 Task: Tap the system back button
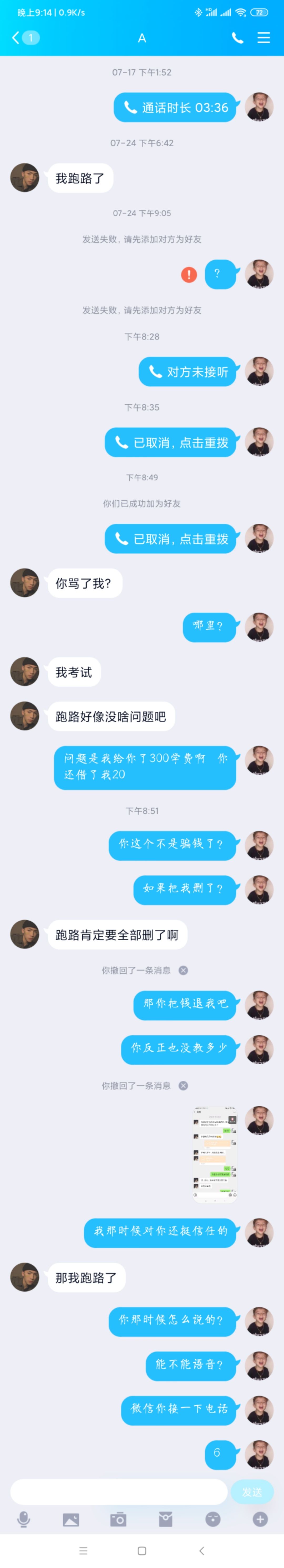pos(202,1550)
